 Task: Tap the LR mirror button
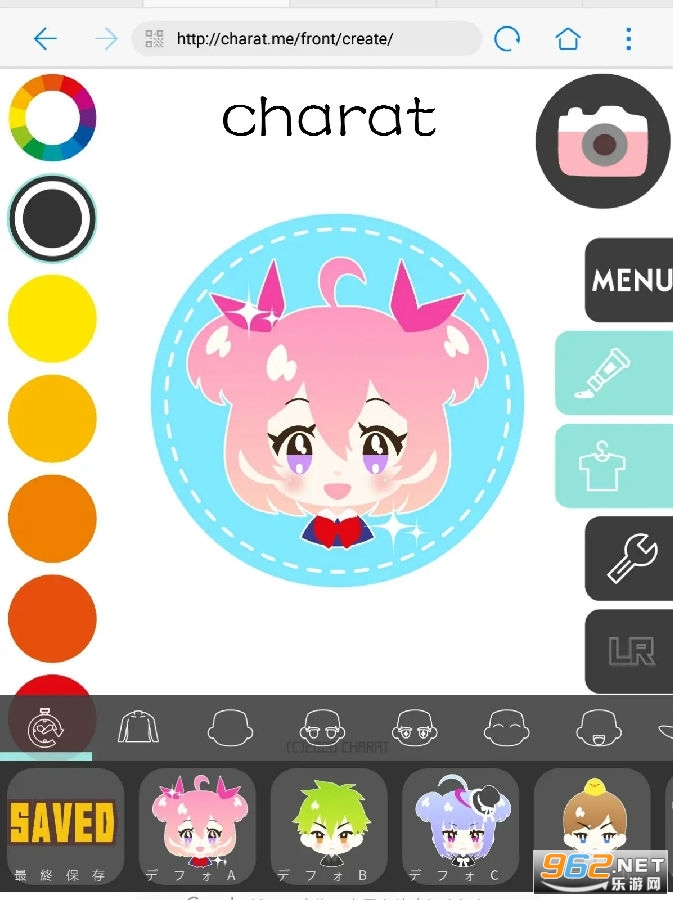point(630,651)
